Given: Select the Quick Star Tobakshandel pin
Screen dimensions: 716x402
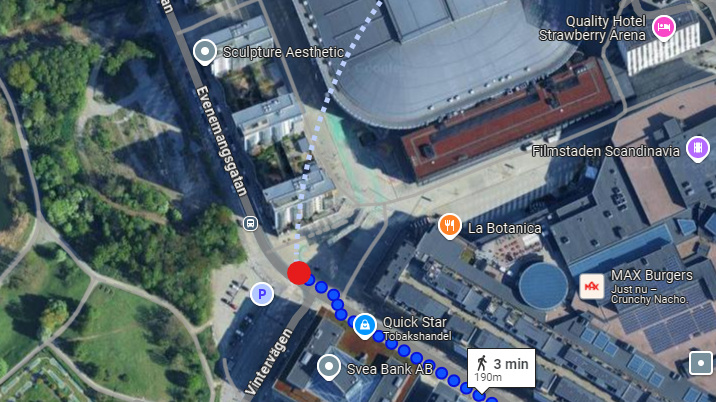Looking at the screenshot, I should click(x=365, y=325).
